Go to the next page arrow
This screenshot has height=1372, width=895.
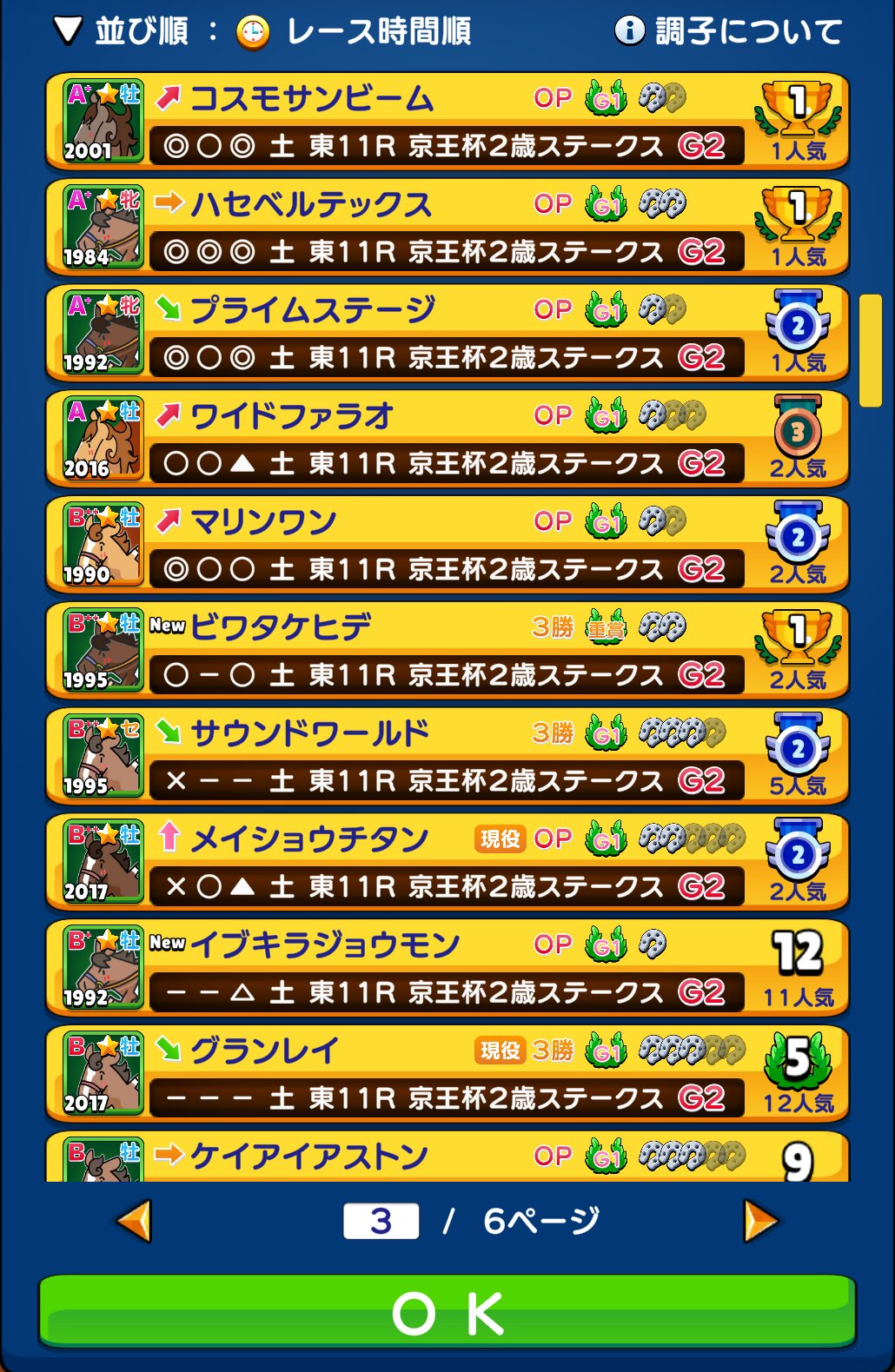click(759, 1221)
